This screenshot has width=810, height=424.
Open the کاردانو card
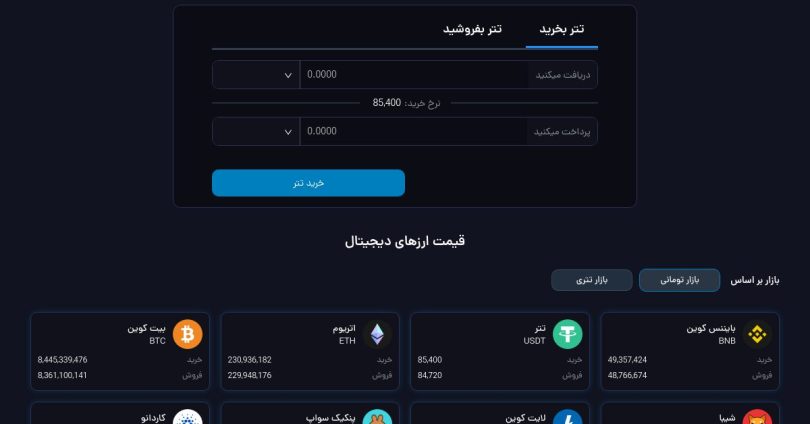point(118,415)
